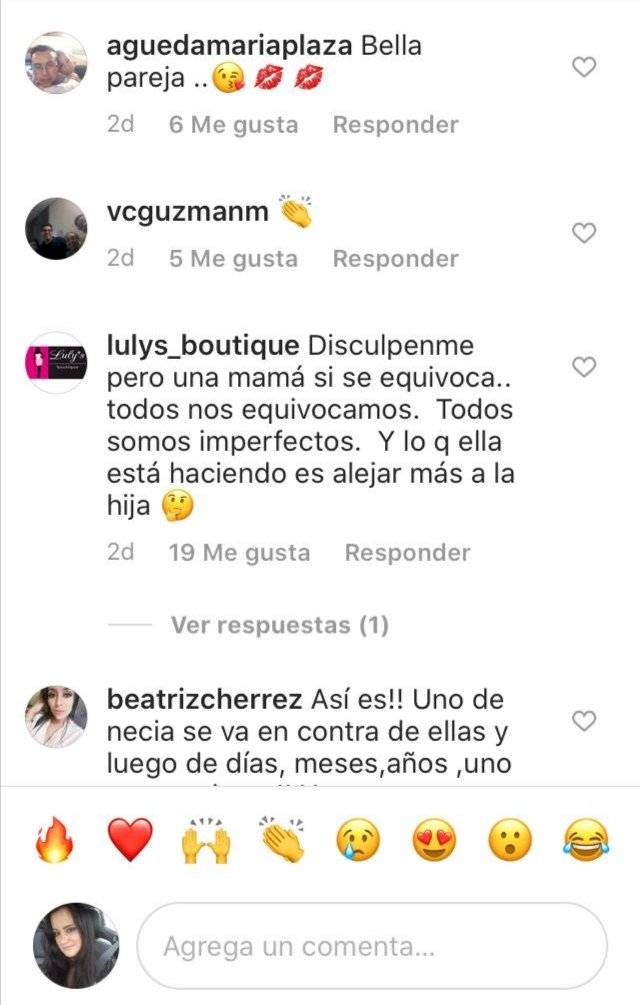The image size is (640, 1005).
Task: Insert the red heart emoji
Action: [129, 840]
